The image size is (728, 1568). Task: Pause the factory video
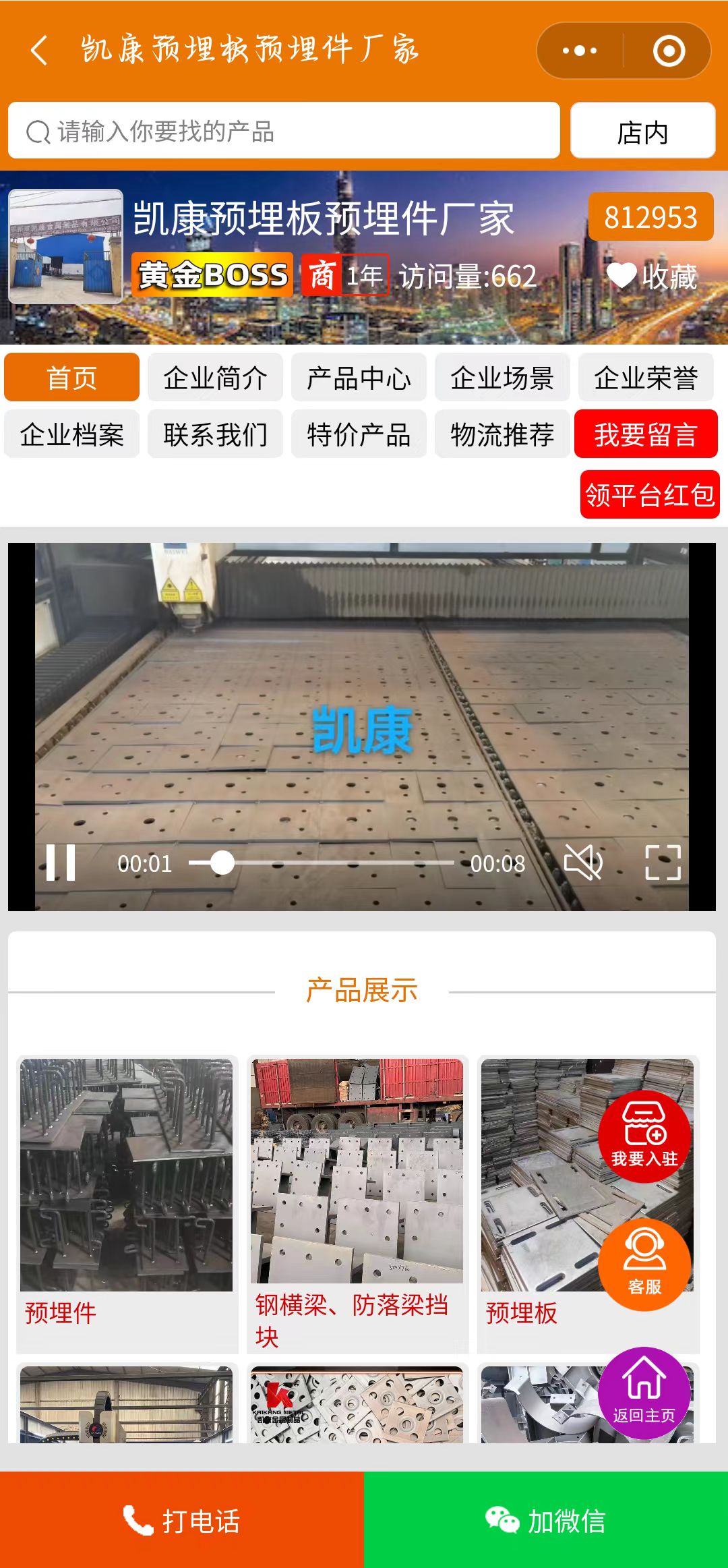[x=61, y=863]
